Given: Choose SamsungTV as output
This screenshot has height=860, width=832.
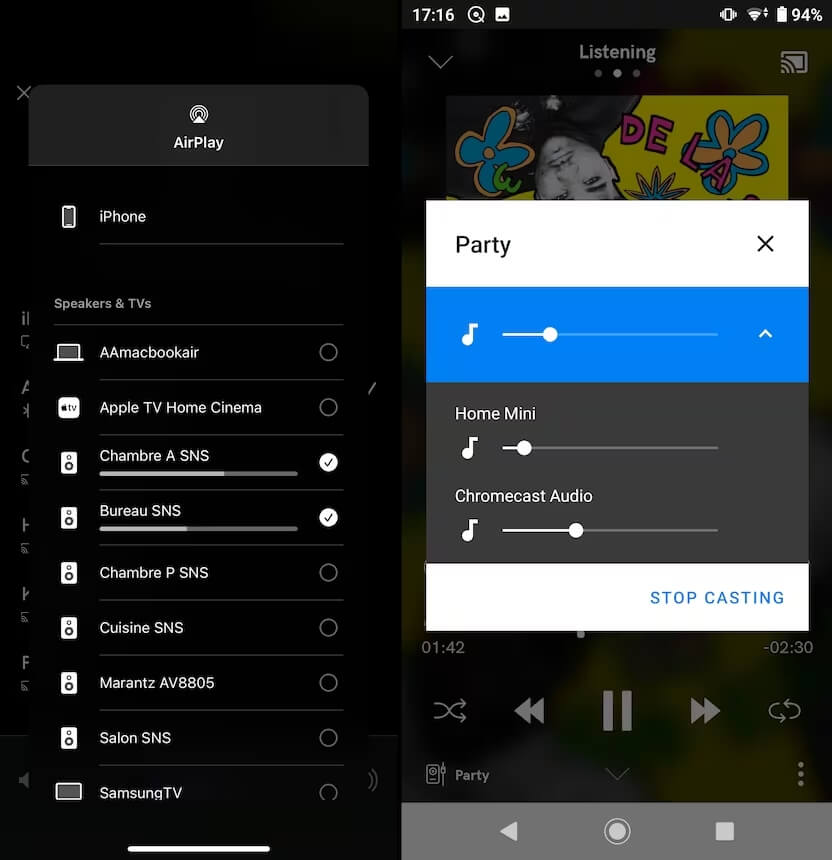Looking at the screenshot, I should [327, 792].
